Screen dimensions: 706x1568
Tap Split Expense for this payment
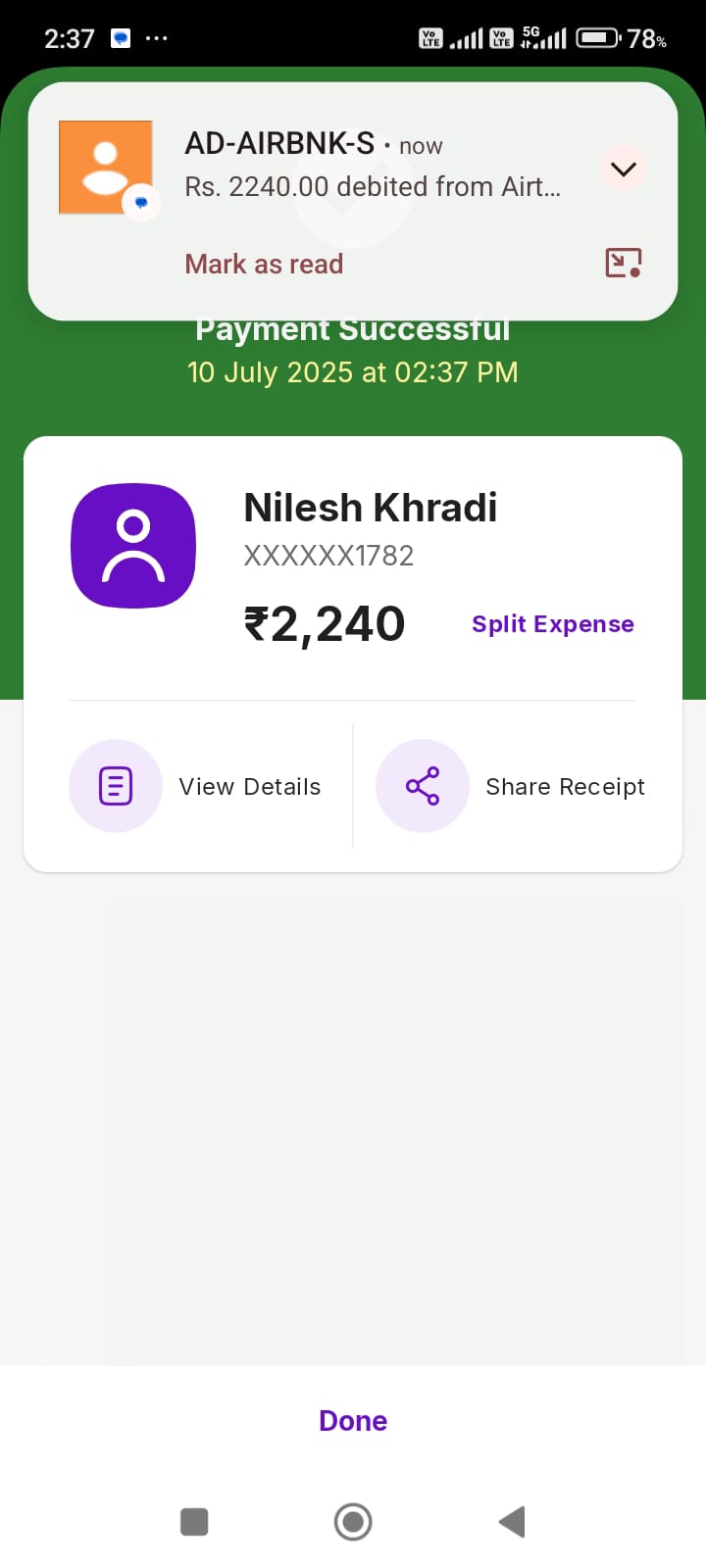[x=552, y=624]
